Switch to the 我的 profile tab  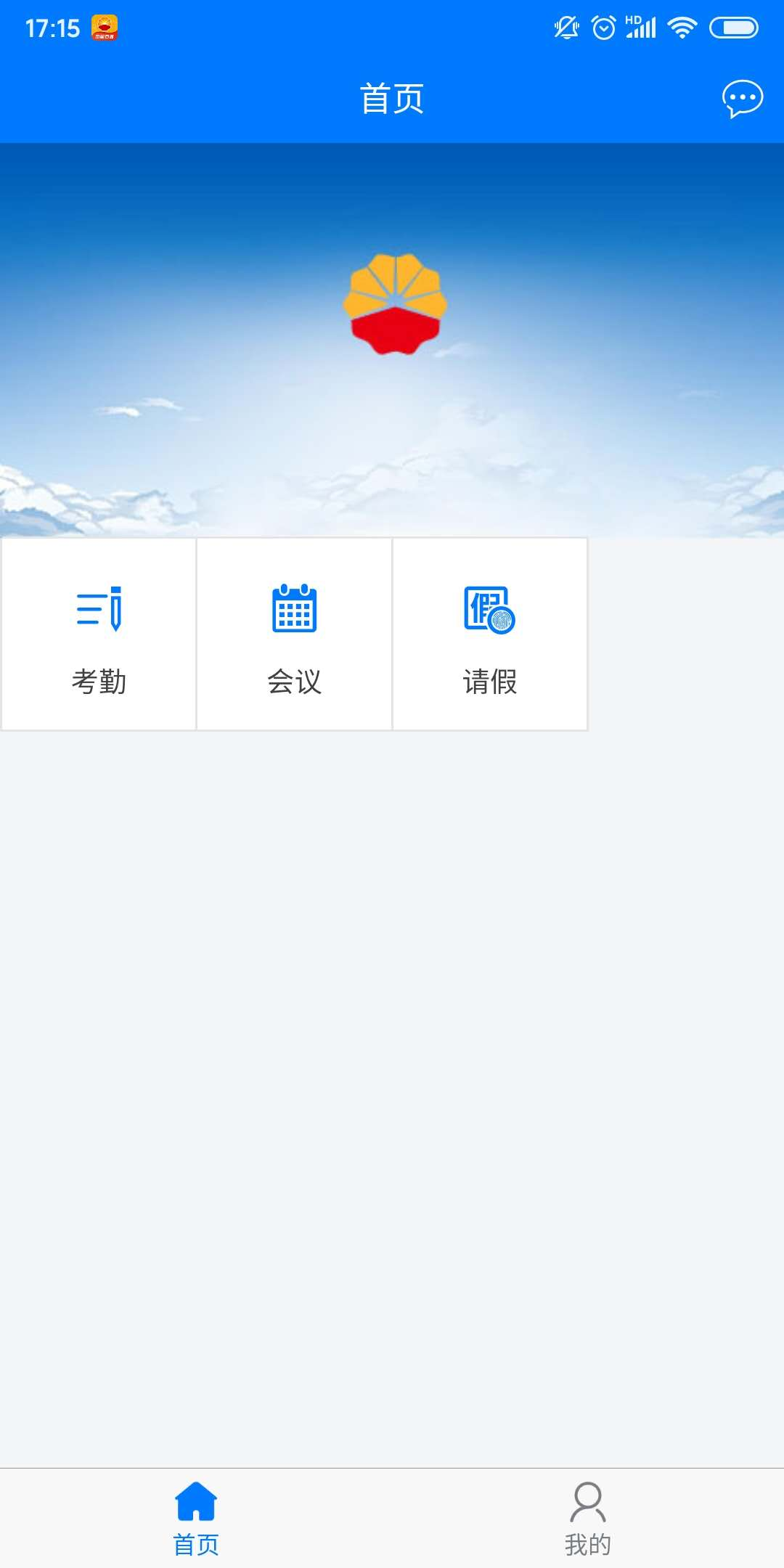587,1519
